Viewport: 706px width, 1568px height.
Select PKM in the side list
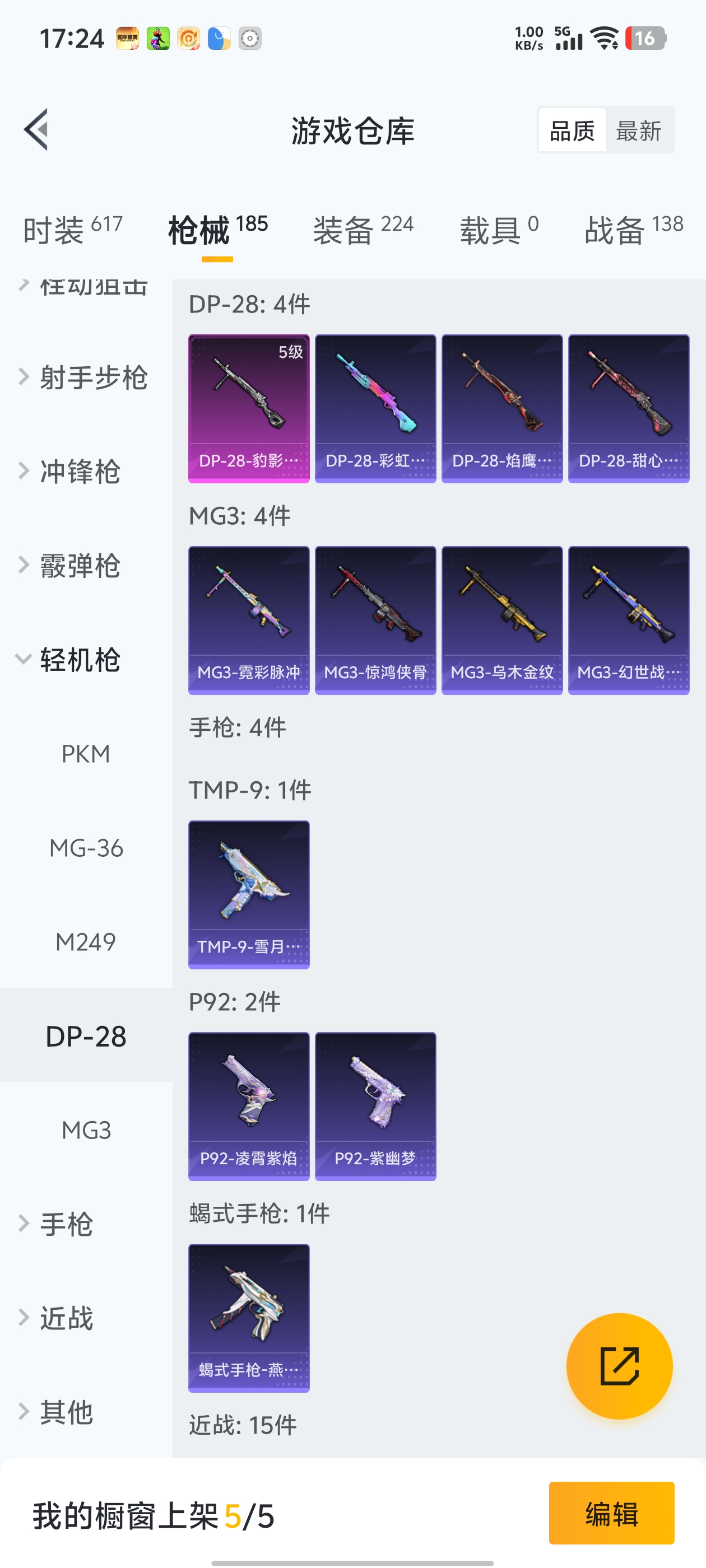click(86, 754)
